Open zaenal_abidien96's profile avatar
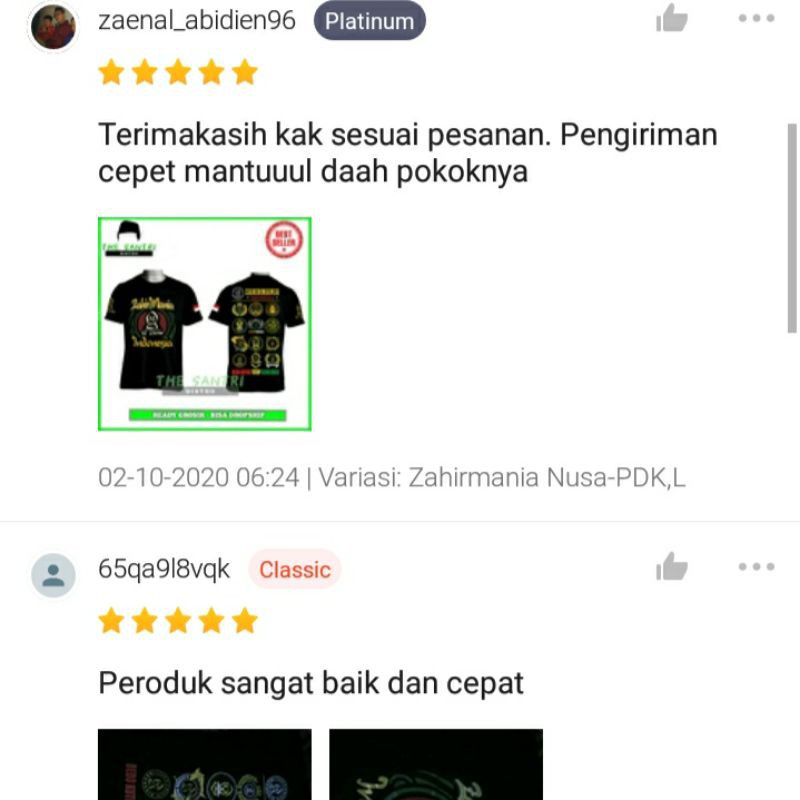Viewport: 800px width, 800px height. coord(54,27)
